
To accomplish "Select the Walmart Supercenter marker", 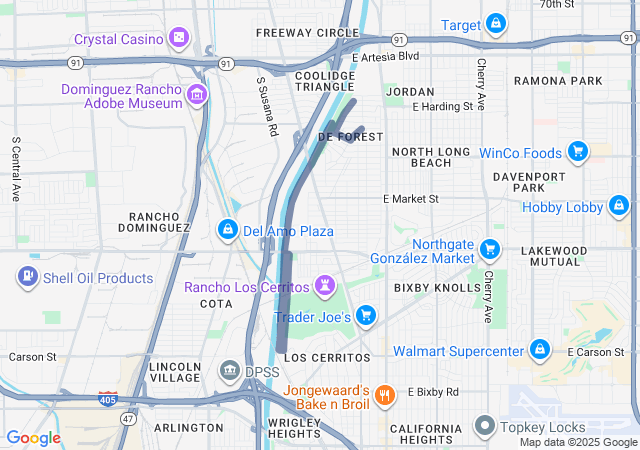I will pyautogui.click(x=540, y=350).
